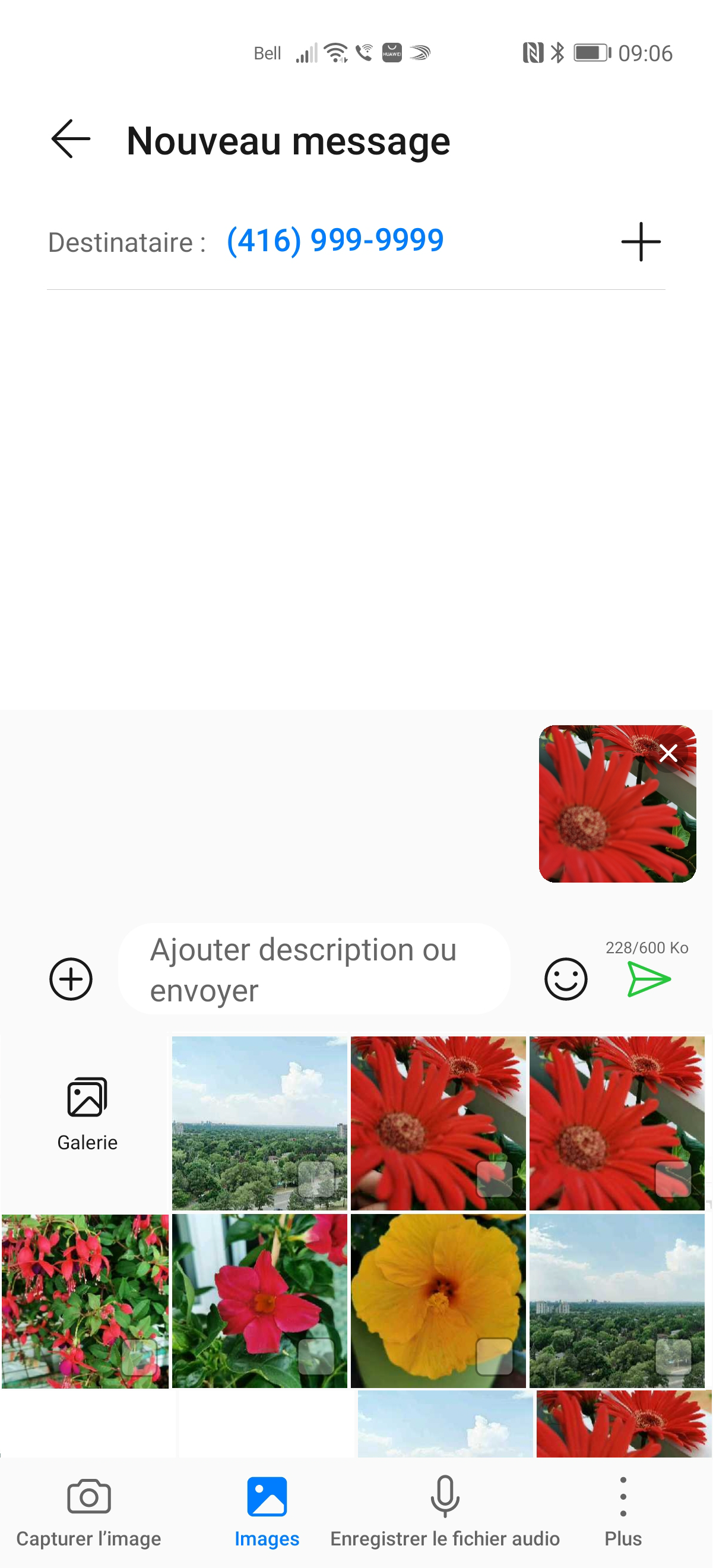Image resolution: width=713 pixels, height=1568 pixels.
Task: Tap Enregistrer le fichier audio
Action: (x=445, y=1516)
